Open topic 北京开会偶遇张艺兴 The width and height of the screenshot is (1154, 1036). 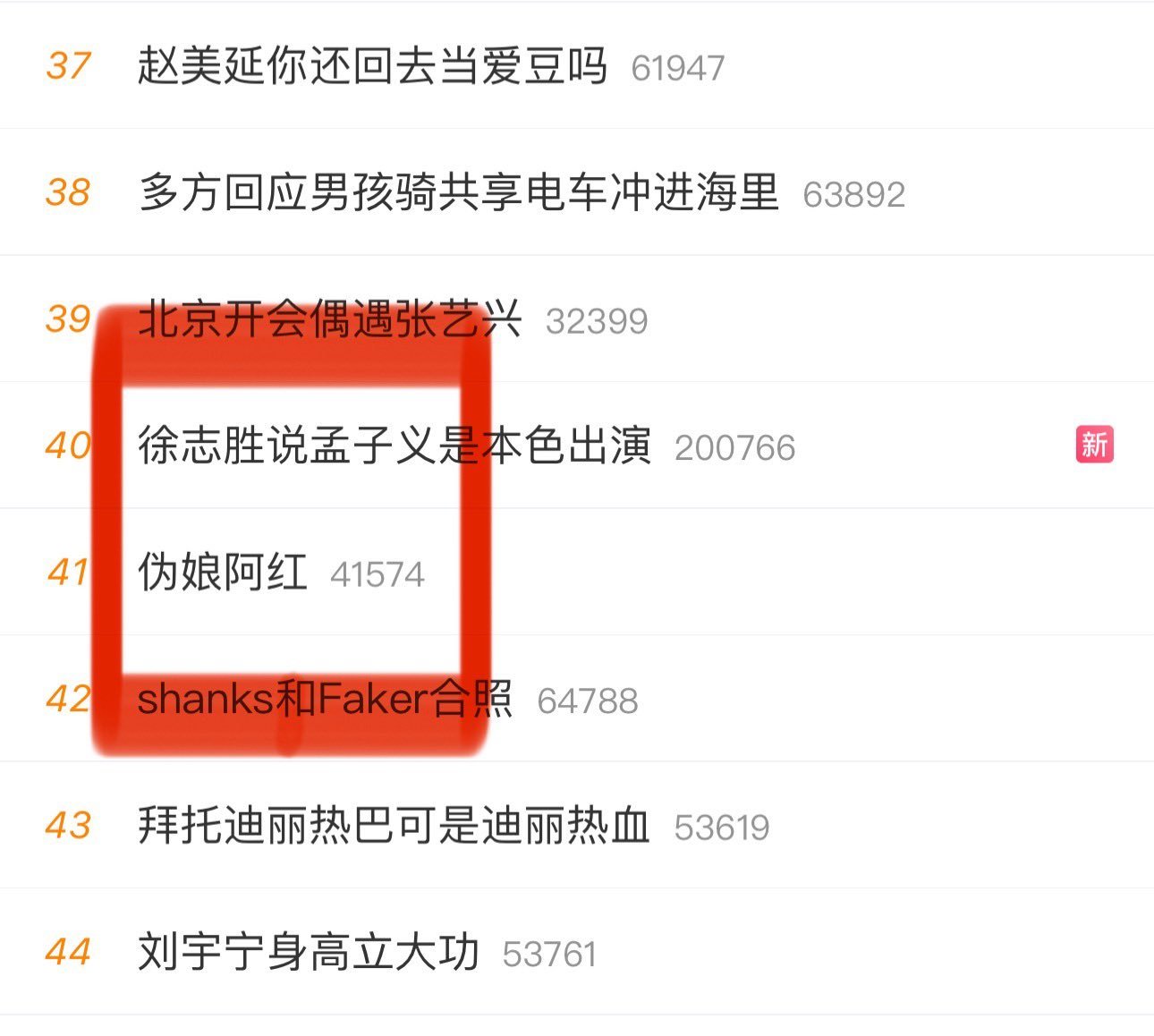329,319
